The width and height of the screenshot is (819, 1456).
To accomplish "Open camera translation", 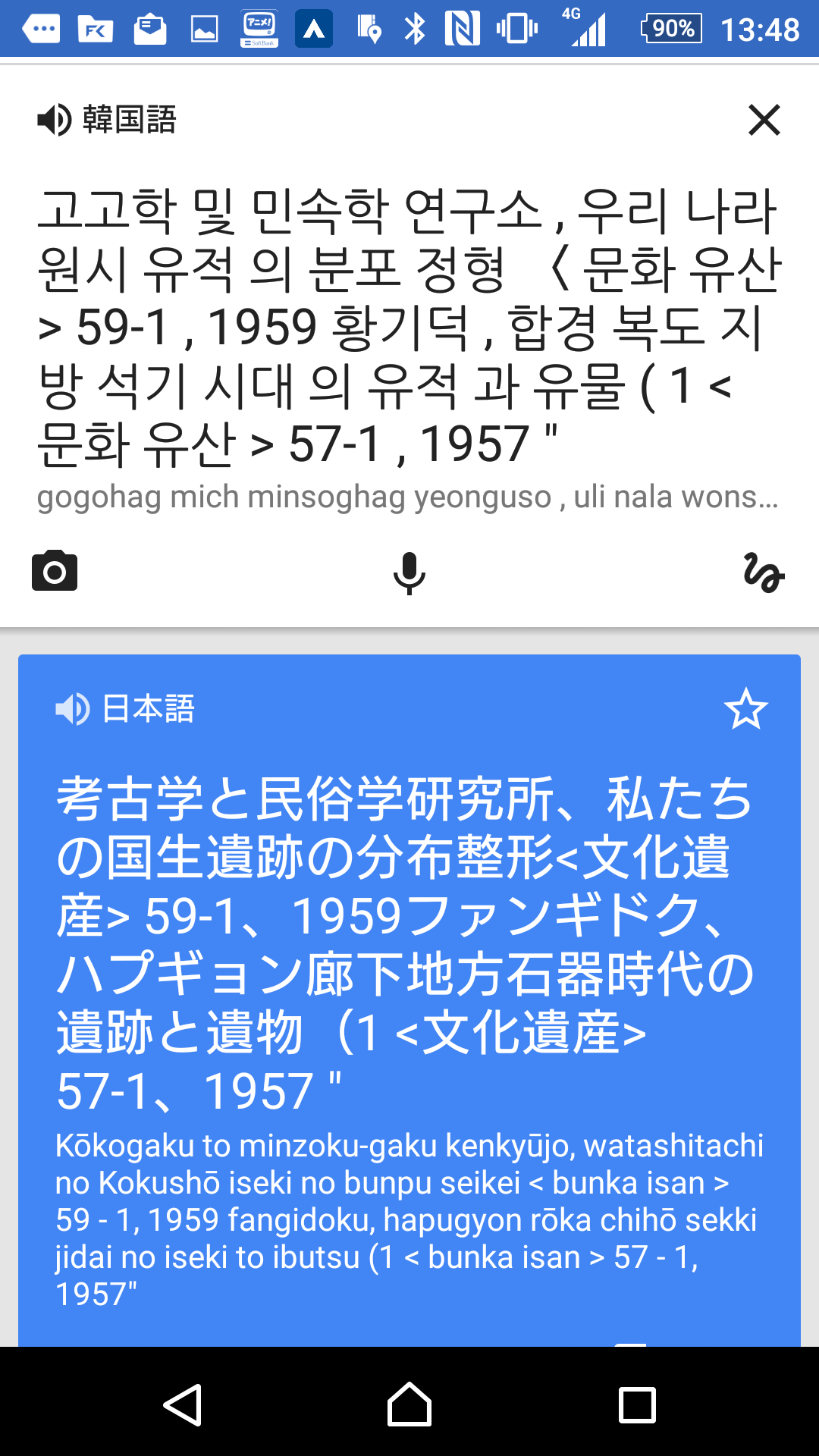I will 55,572.
